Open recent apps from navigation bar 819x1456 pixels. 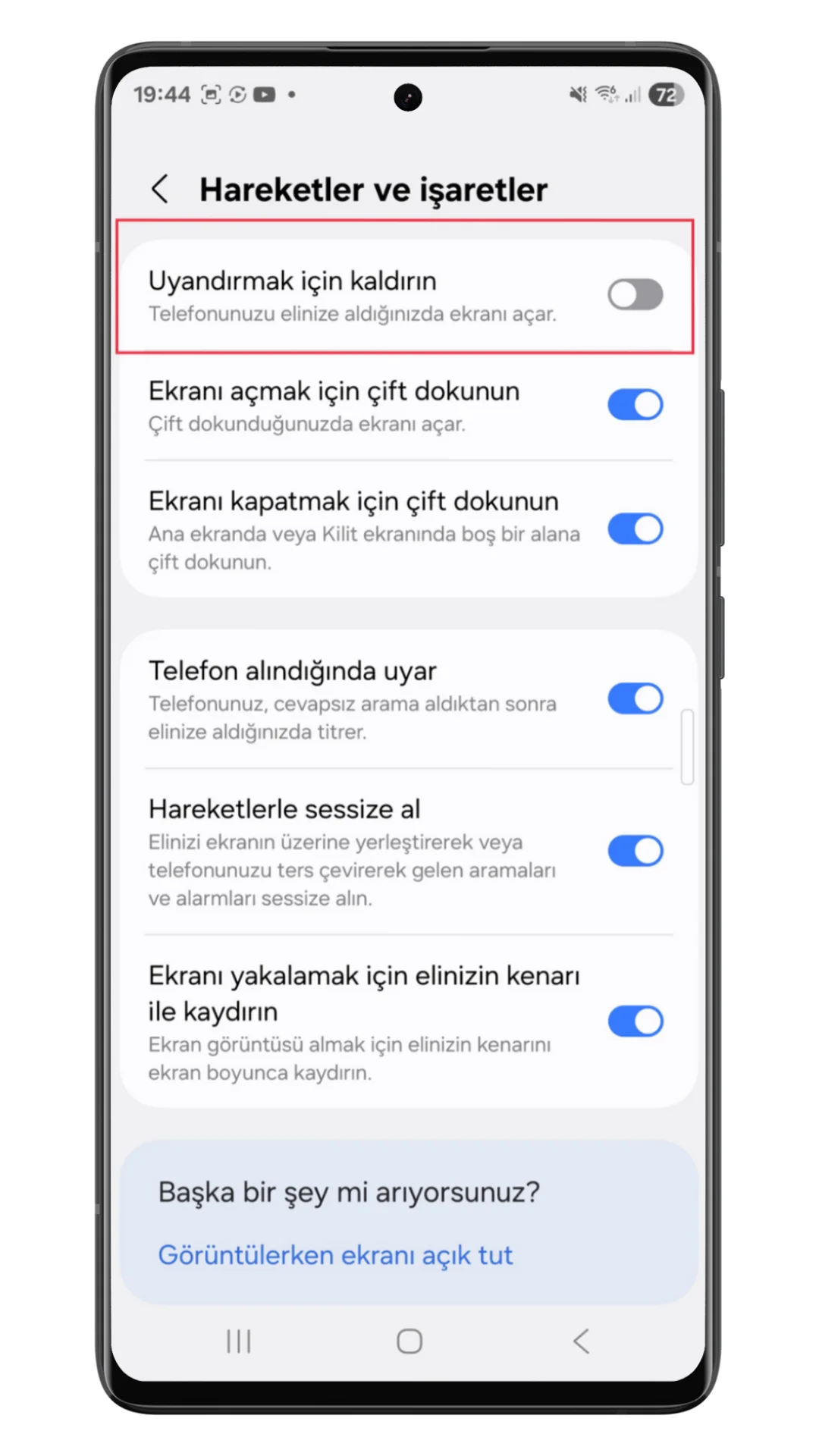coord(239,1341)
